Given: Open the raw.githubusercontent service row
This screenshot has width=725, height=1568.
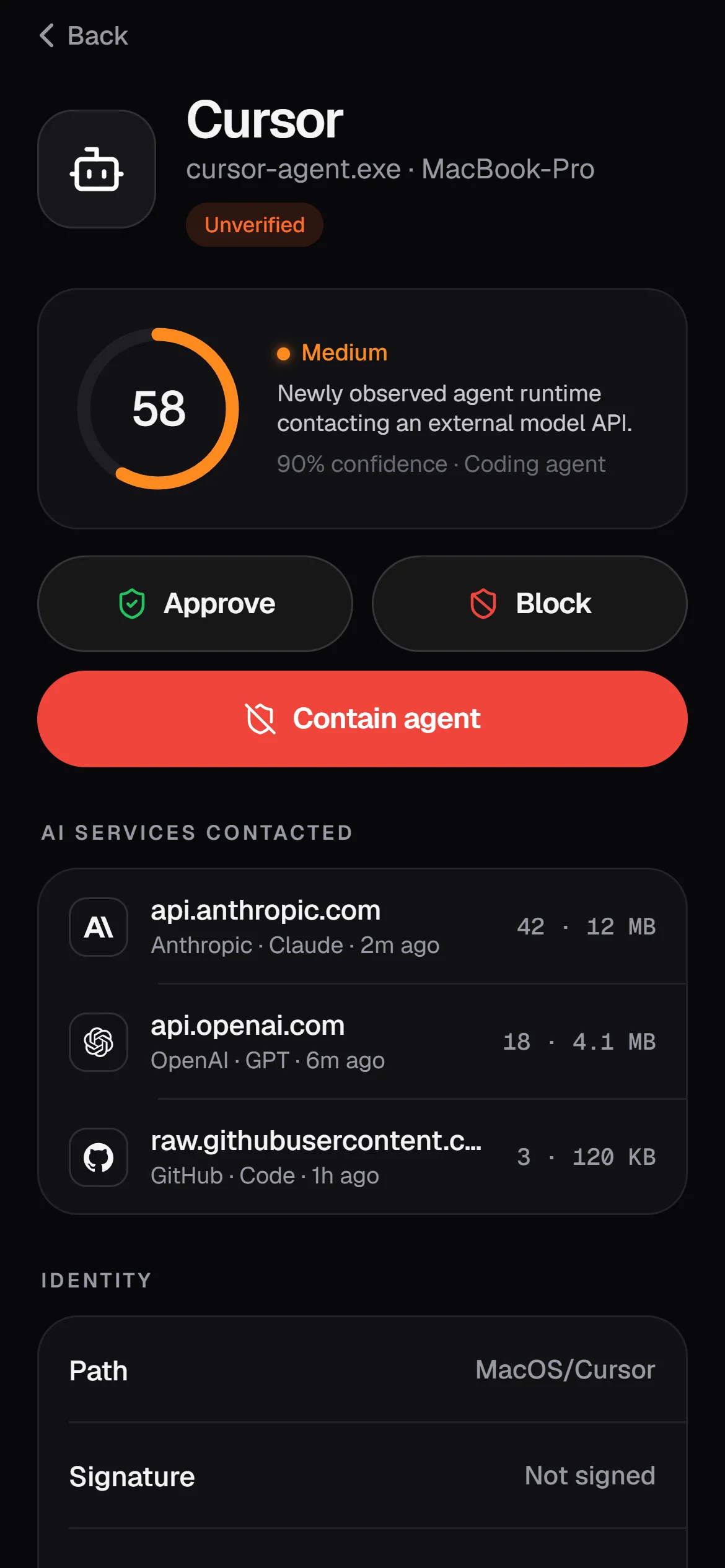Looking at the screenshot, I should (x=362, y=1157).
